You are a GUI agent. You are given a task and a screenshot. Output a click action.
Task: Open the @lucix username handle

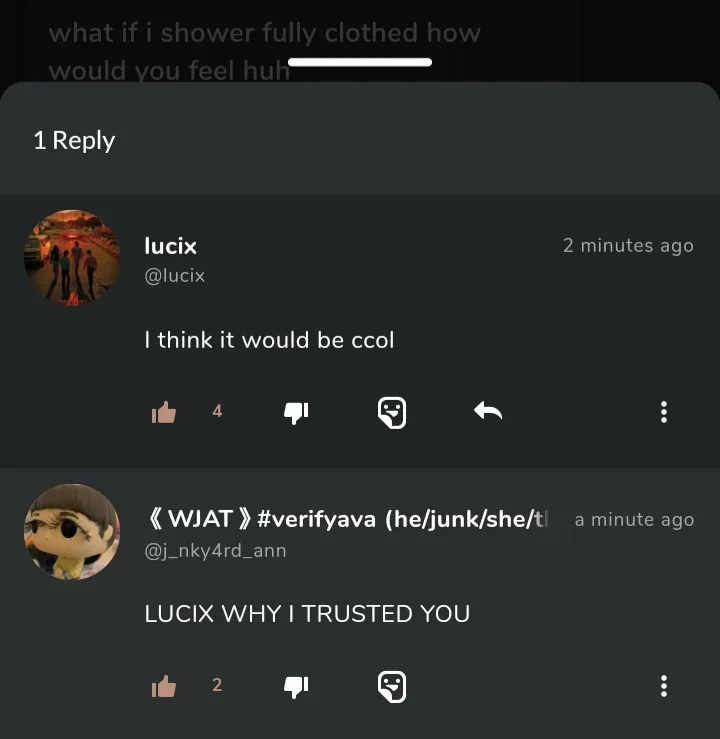pyautogui.click(x=175, y=275)
